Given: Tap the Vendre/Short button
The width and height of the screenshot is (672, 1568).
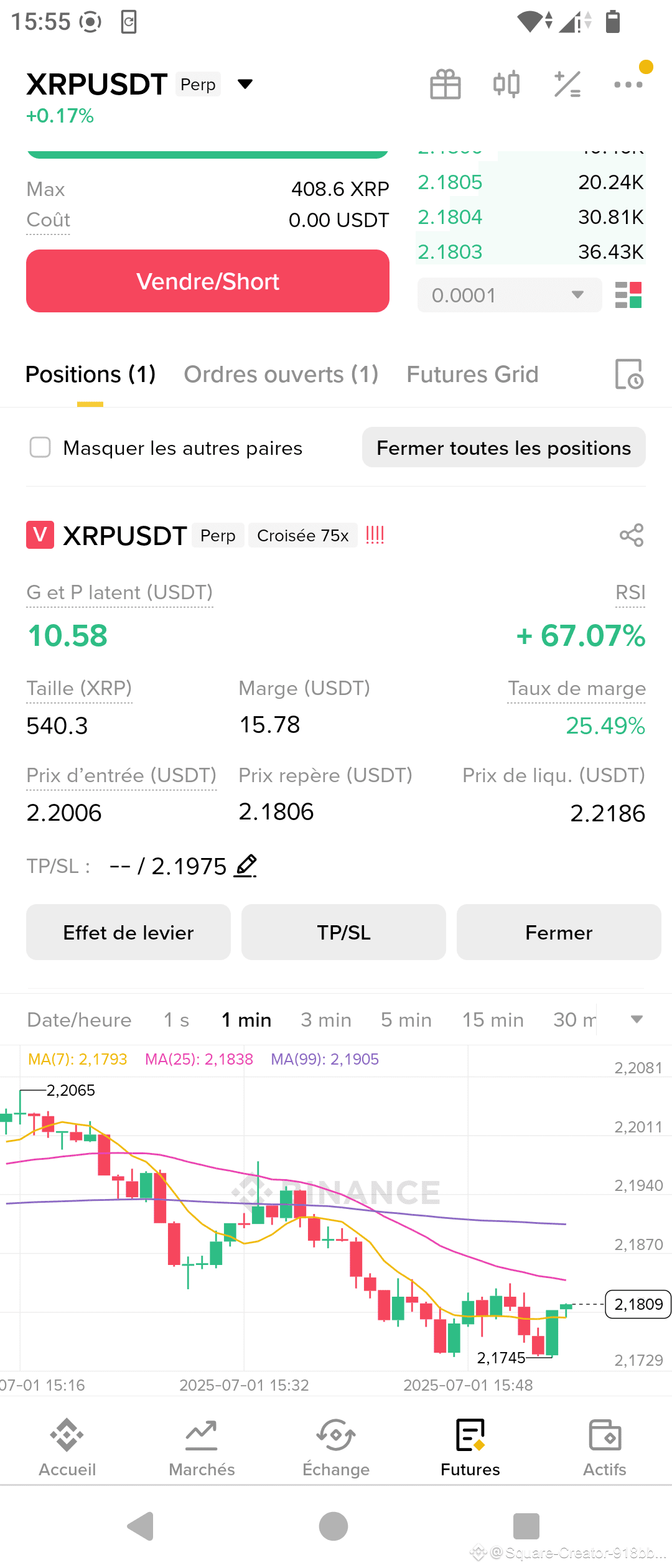Looking at the screenshot, I should click(x=208, y=281).
